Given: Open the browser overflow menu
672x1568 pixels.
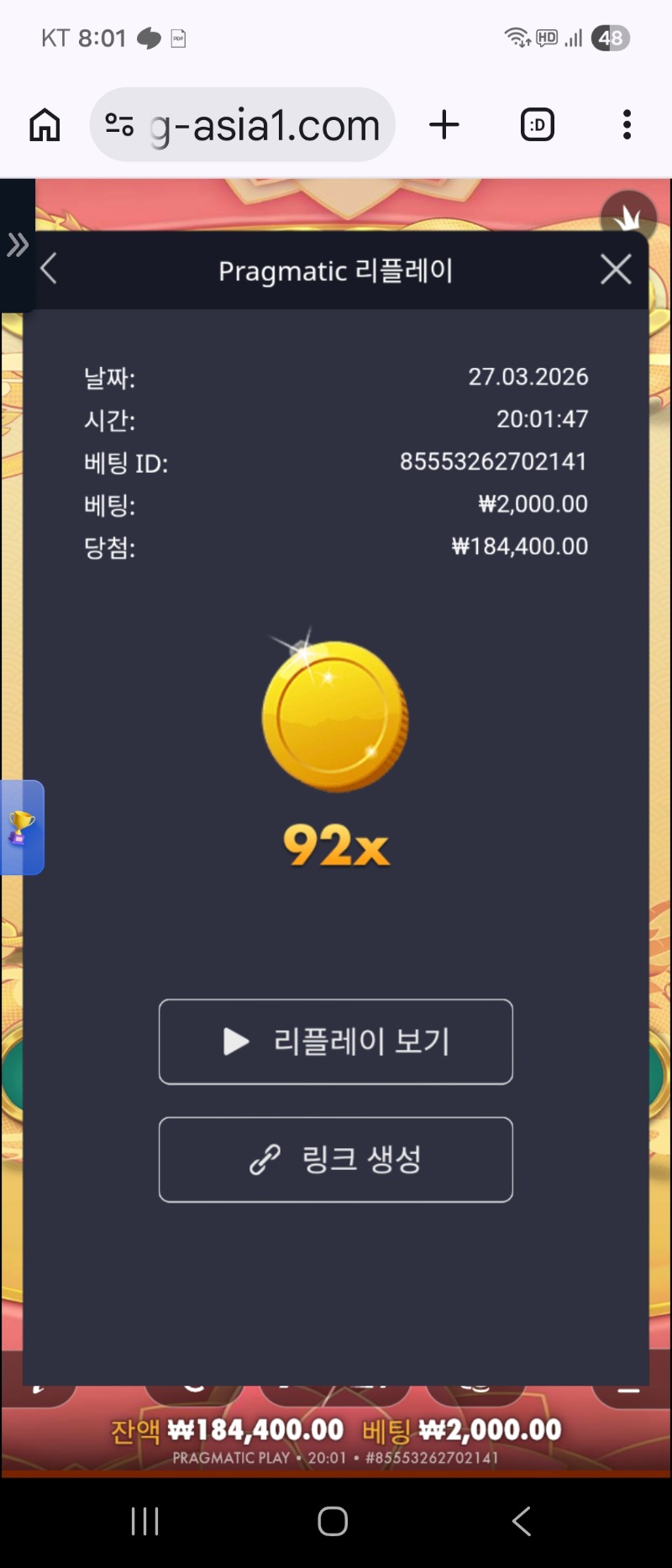Looking at the screenshot, I should (627, 125).
